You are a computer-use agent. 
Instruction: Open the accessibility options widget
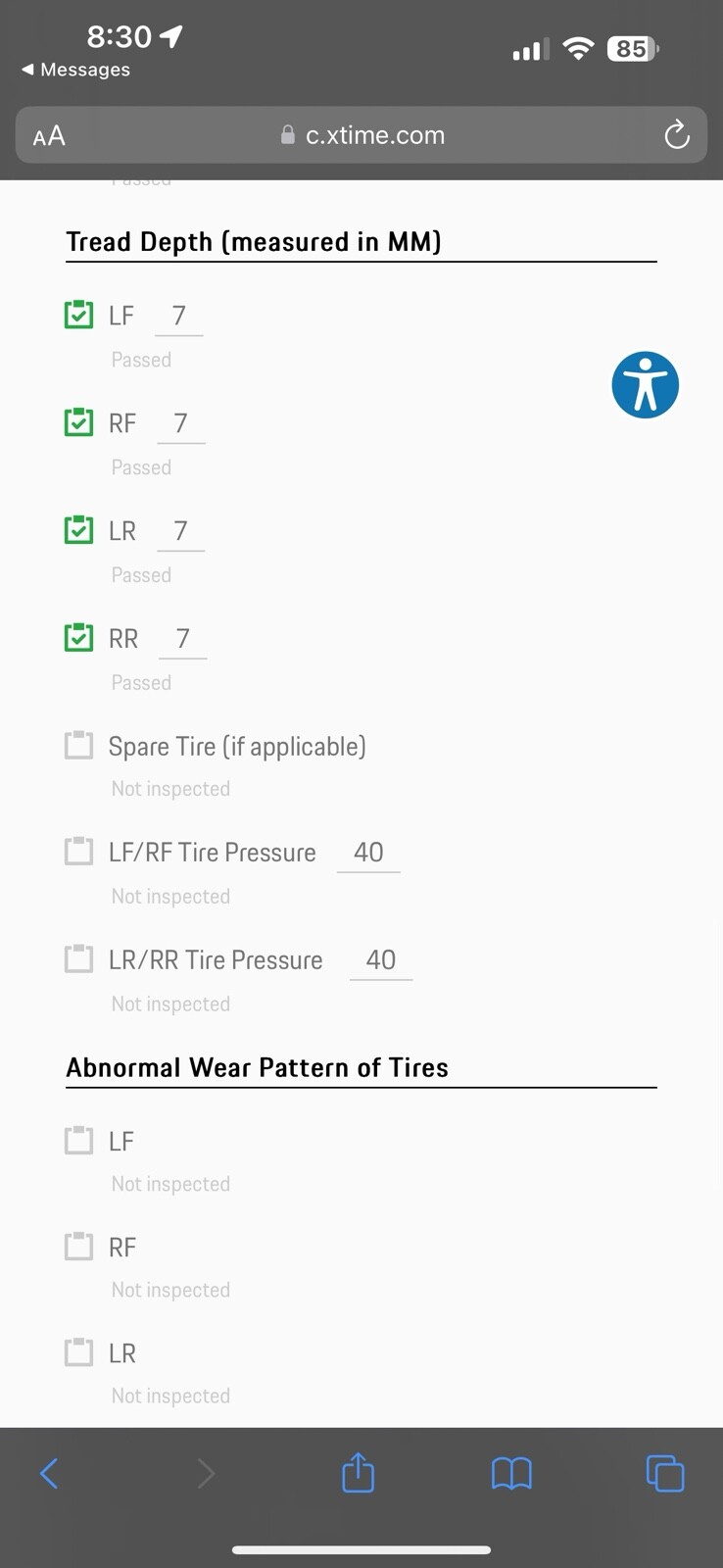pos(645,384)
